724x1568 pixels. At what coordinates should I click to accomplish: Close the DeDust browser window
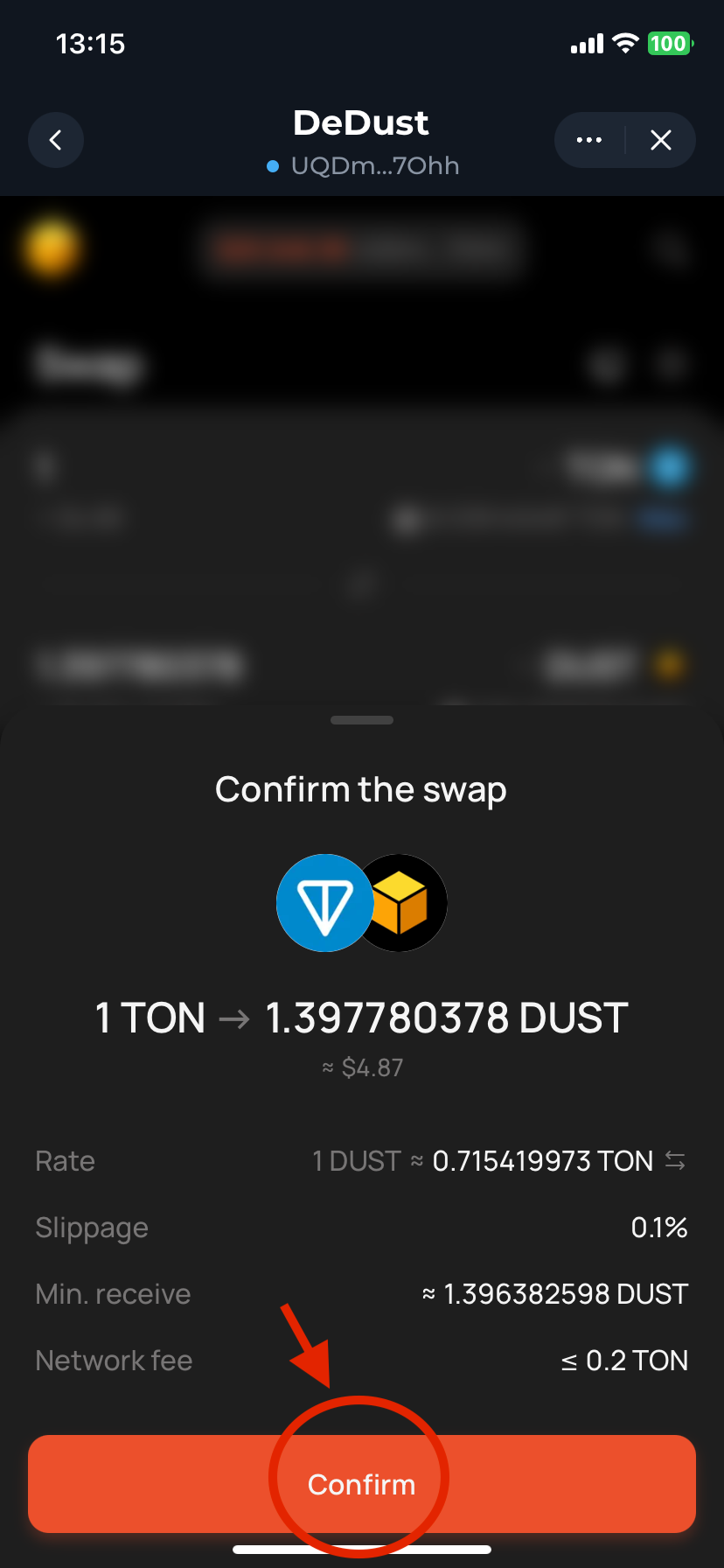661,140
